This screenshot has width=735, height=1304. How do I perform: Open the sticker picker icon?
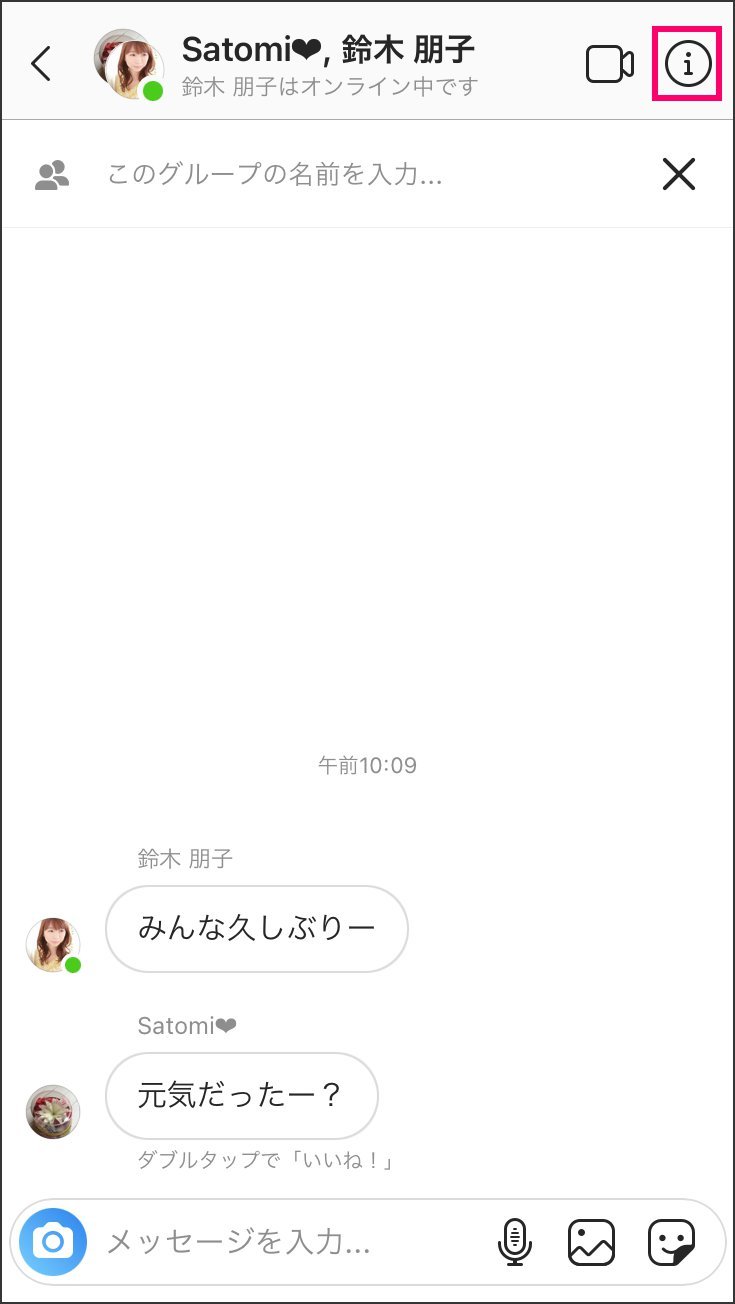click(x=671, y=1242)
